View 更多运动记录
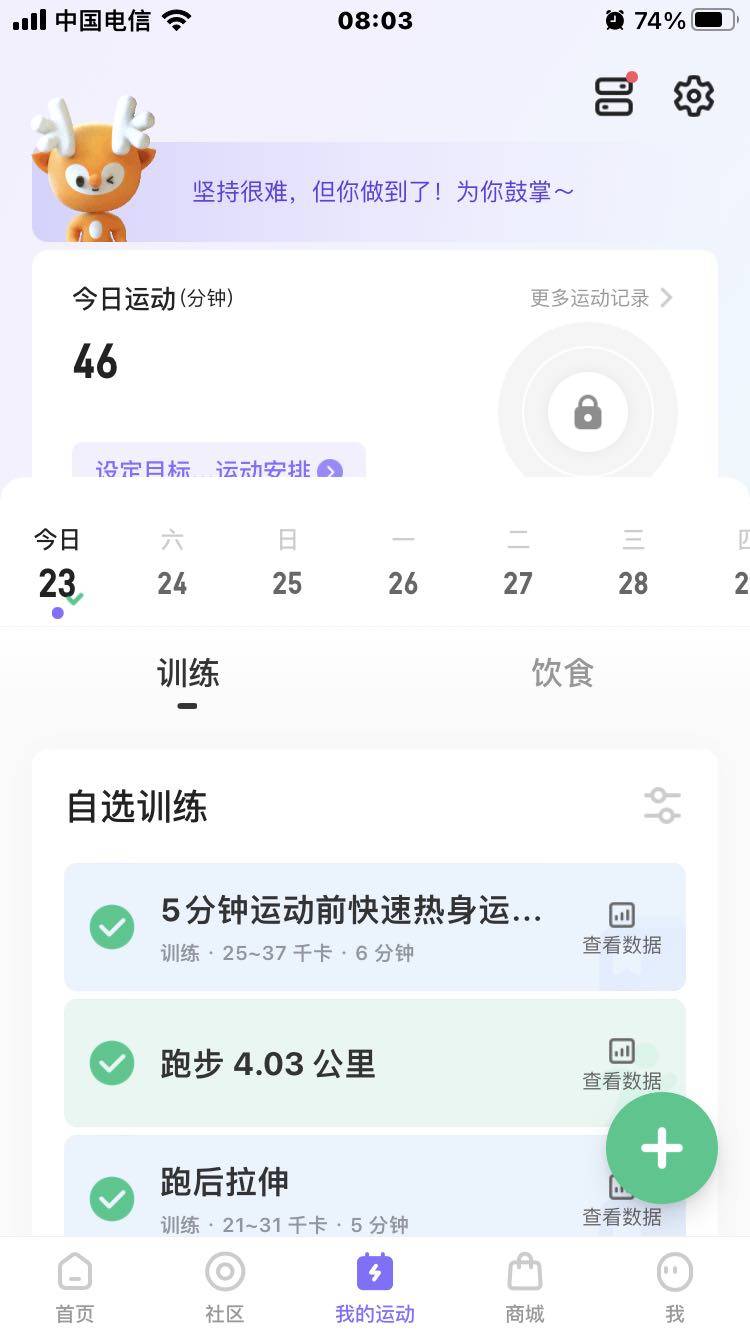The width and height of the screenshot is (750, 1334). click(601, 298)
